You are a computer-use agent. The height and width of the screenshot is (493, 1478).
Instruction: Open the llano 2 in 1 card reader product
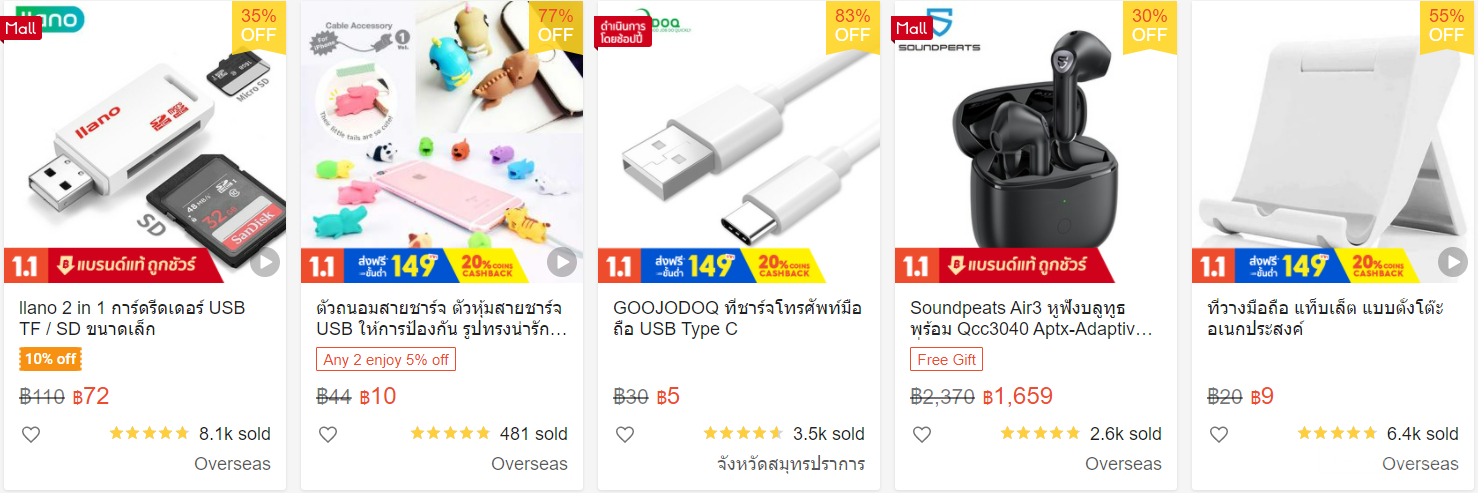pyautogui.click(x=132, y=318)
